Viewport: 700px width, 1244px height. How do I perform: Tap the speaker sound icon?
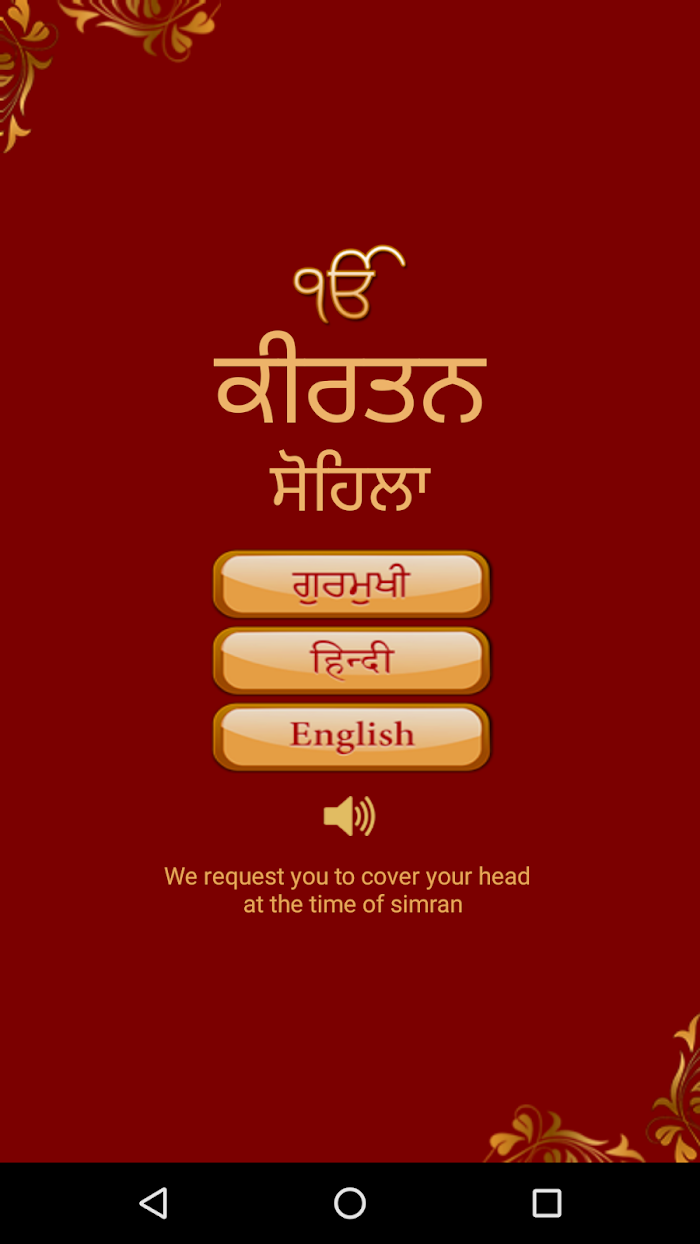tap(349, 816)
